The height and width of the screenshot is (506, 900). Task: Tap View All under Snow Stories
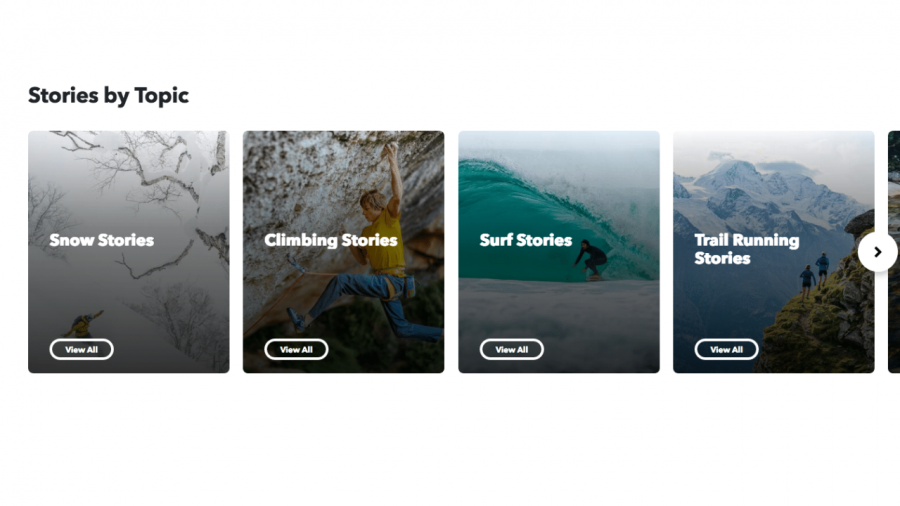click(81, 350)
